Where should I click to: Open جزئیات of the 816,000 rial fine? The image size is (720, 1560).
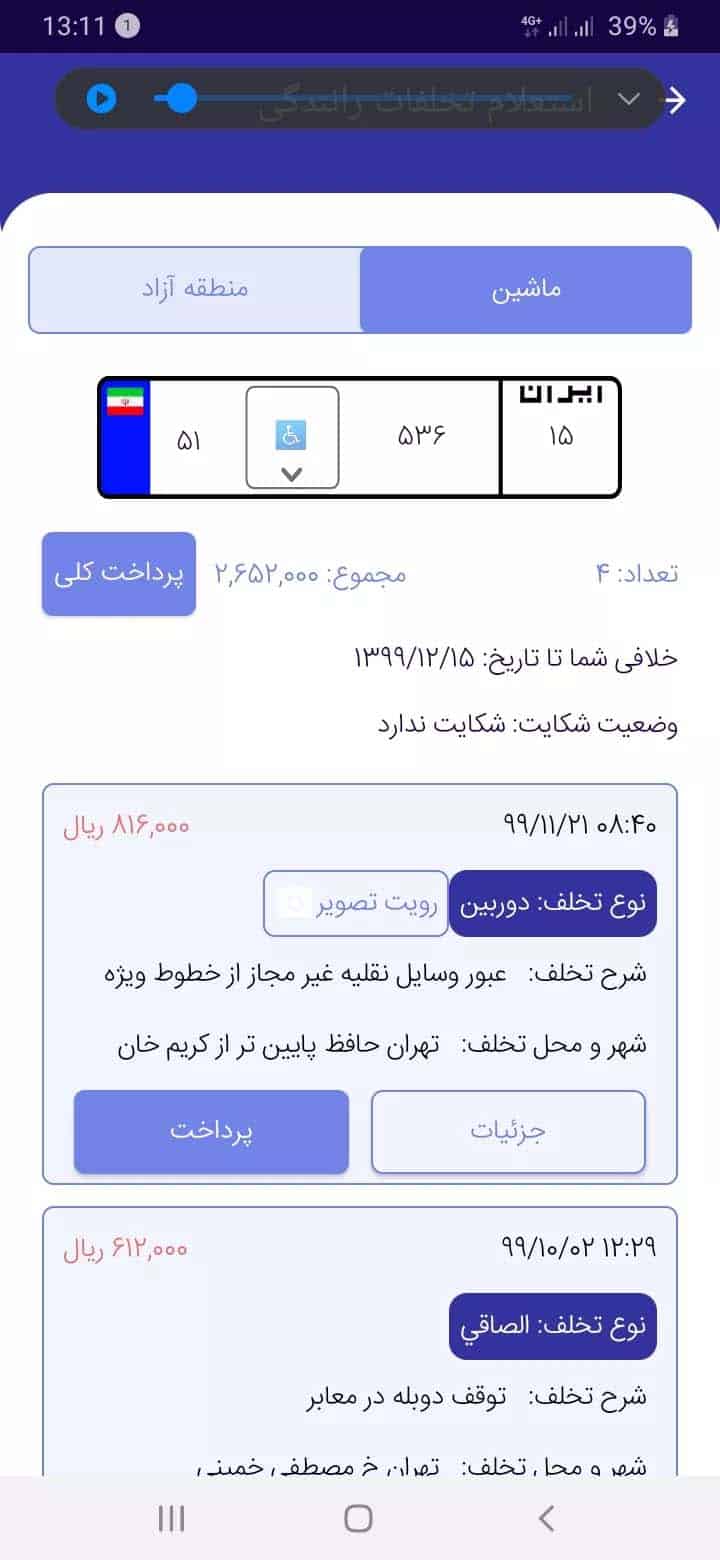(x=508, y=1131)
